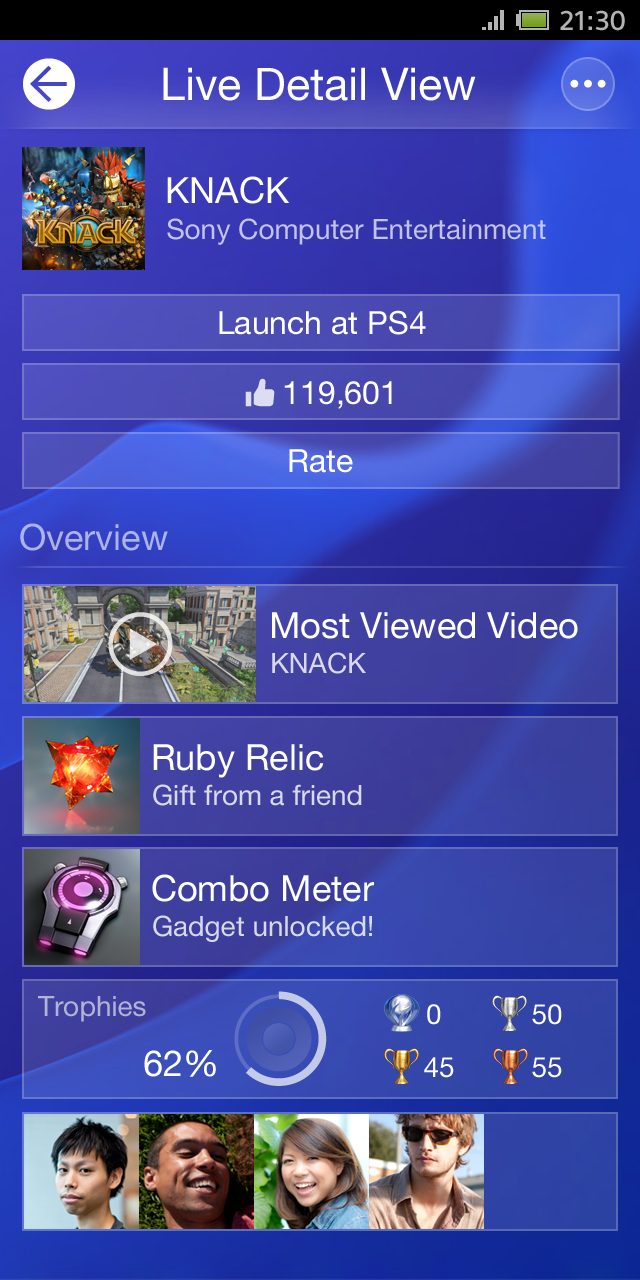Like KNACK with the thumbs-up button
640x1280 pixels.
click(320, 392)
